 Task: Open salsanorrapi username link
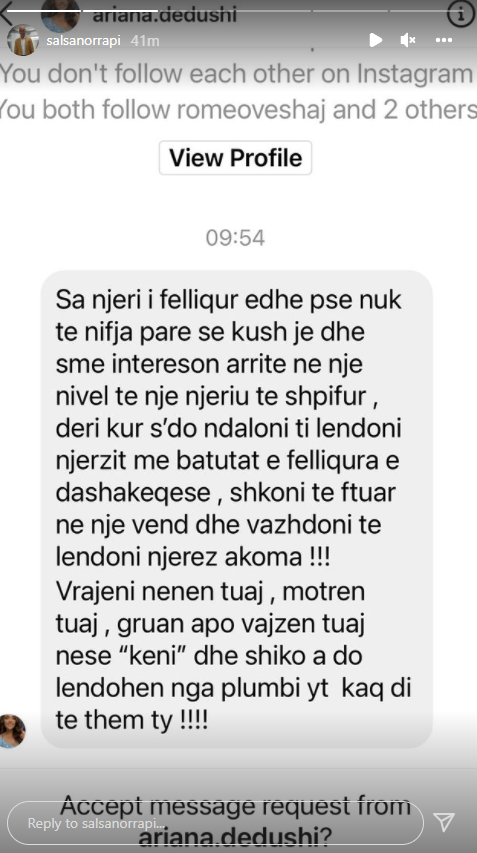pos(84,41)
